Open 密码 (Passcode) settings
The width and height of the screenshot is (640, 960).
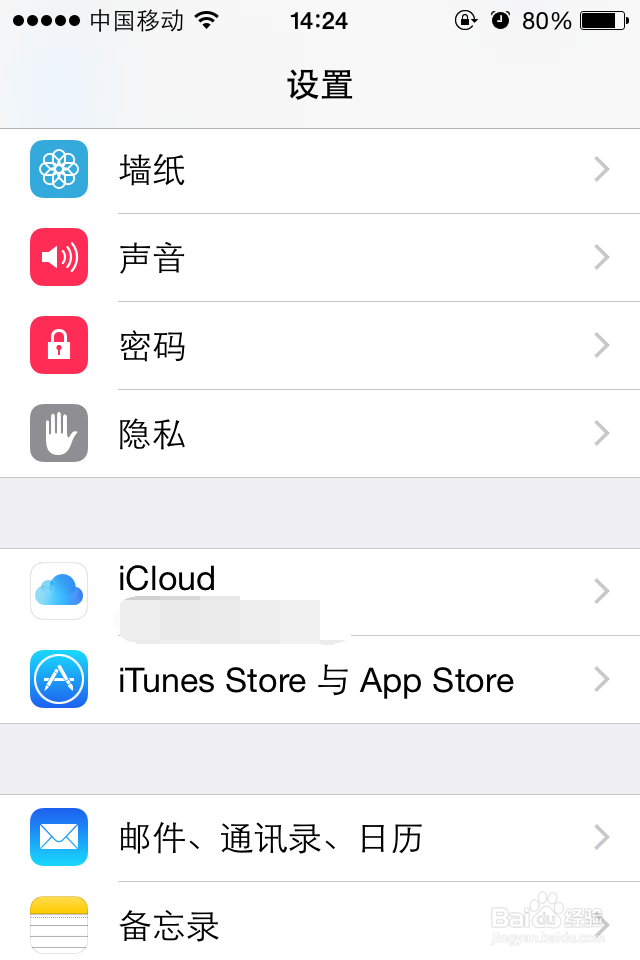coord(320,346)
